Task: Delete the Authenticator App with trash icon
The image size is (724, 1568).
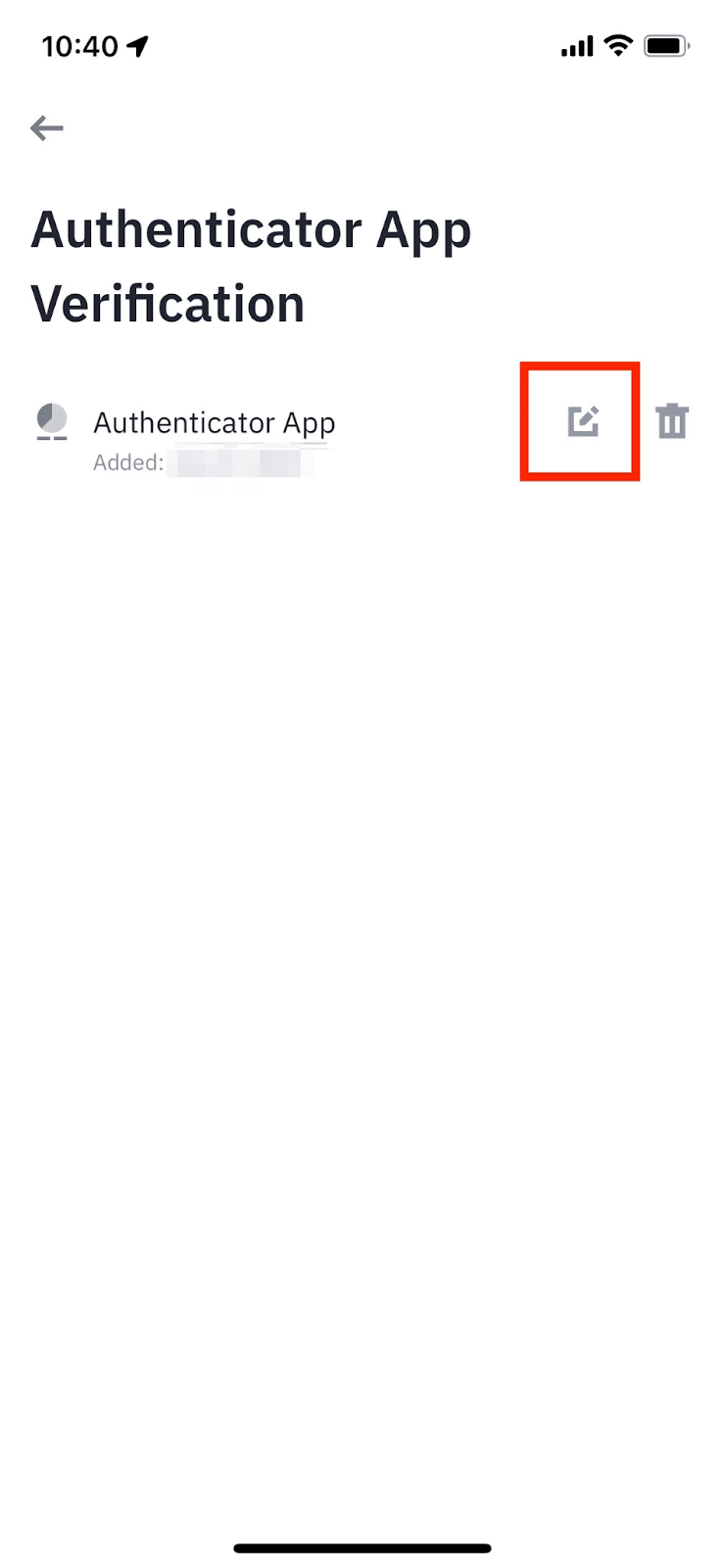Action: 672,421
